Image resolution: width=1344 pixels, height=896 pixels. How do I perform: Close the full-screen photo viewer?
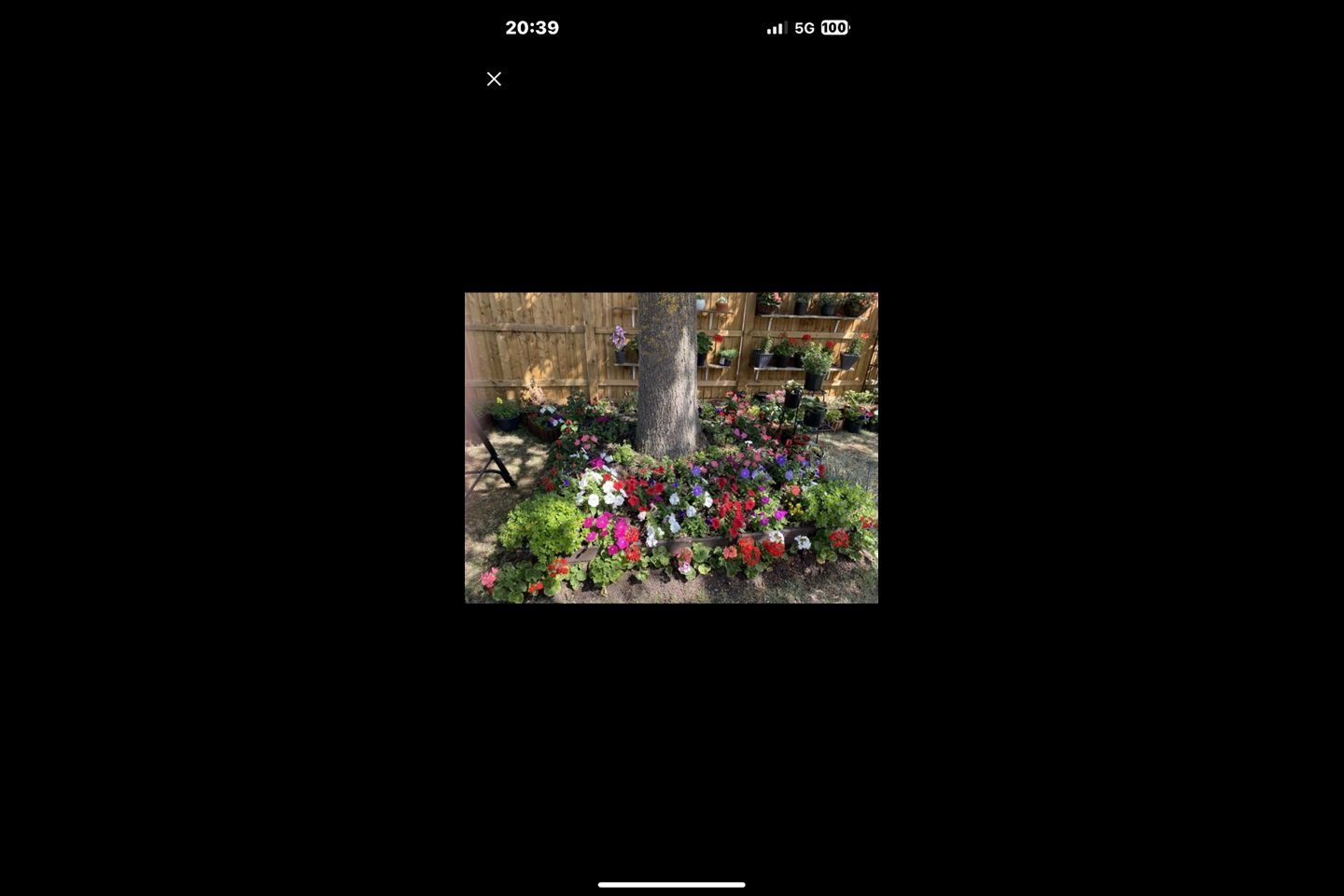click(x=494, y=79)
